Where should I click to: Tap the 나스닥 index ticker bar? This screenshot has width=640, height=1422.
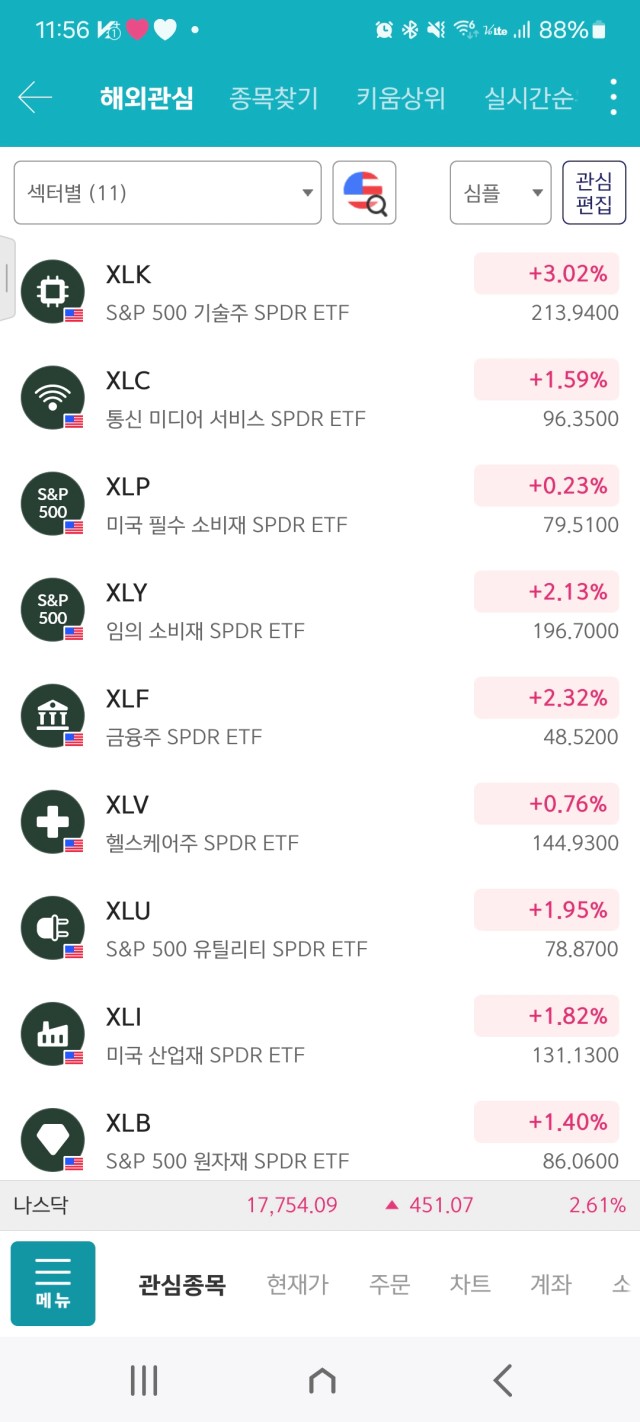pyautogui.click(x=320, y=1205)
